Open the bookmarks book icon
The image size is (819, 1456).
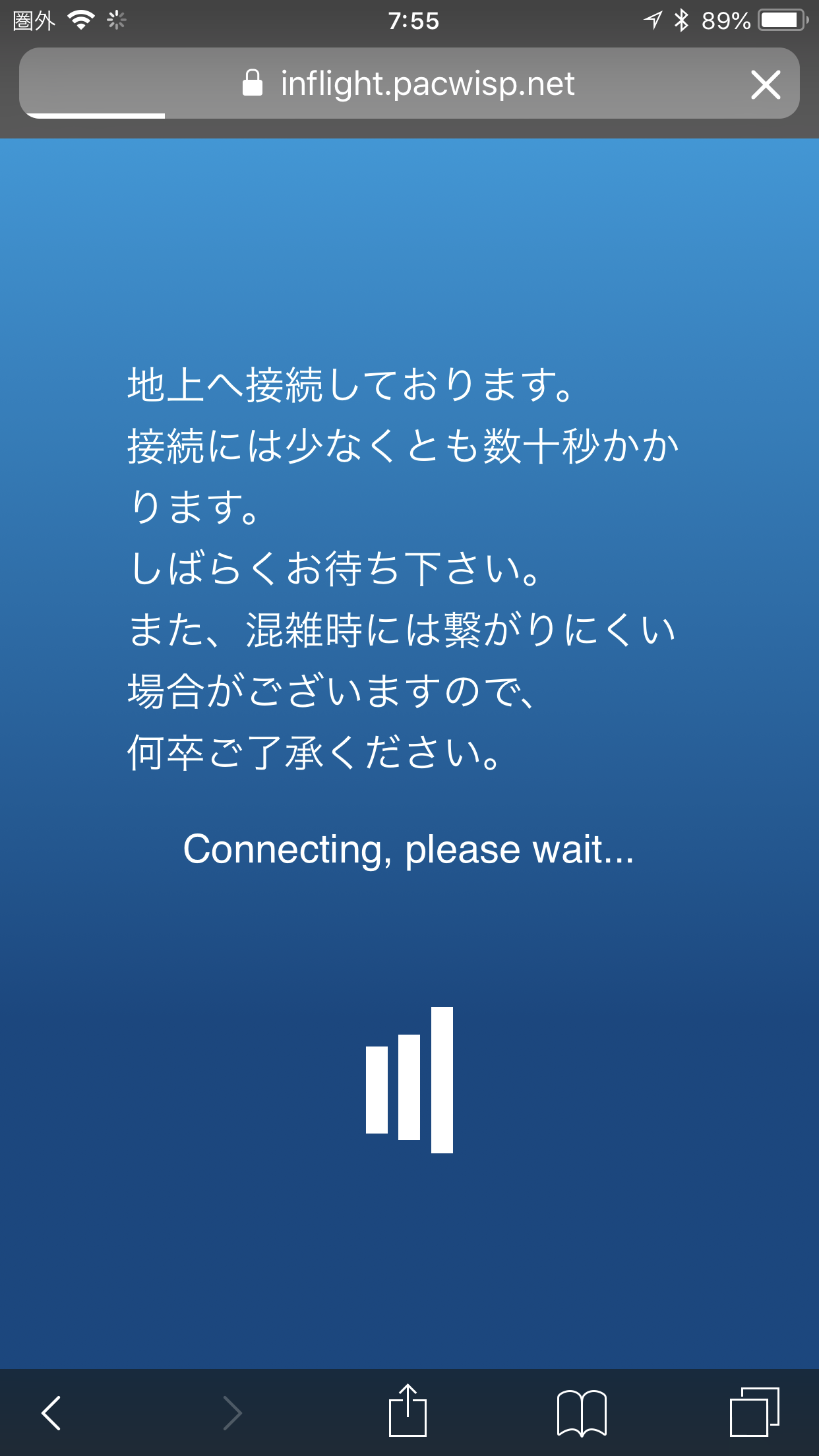pos(582,1412)
